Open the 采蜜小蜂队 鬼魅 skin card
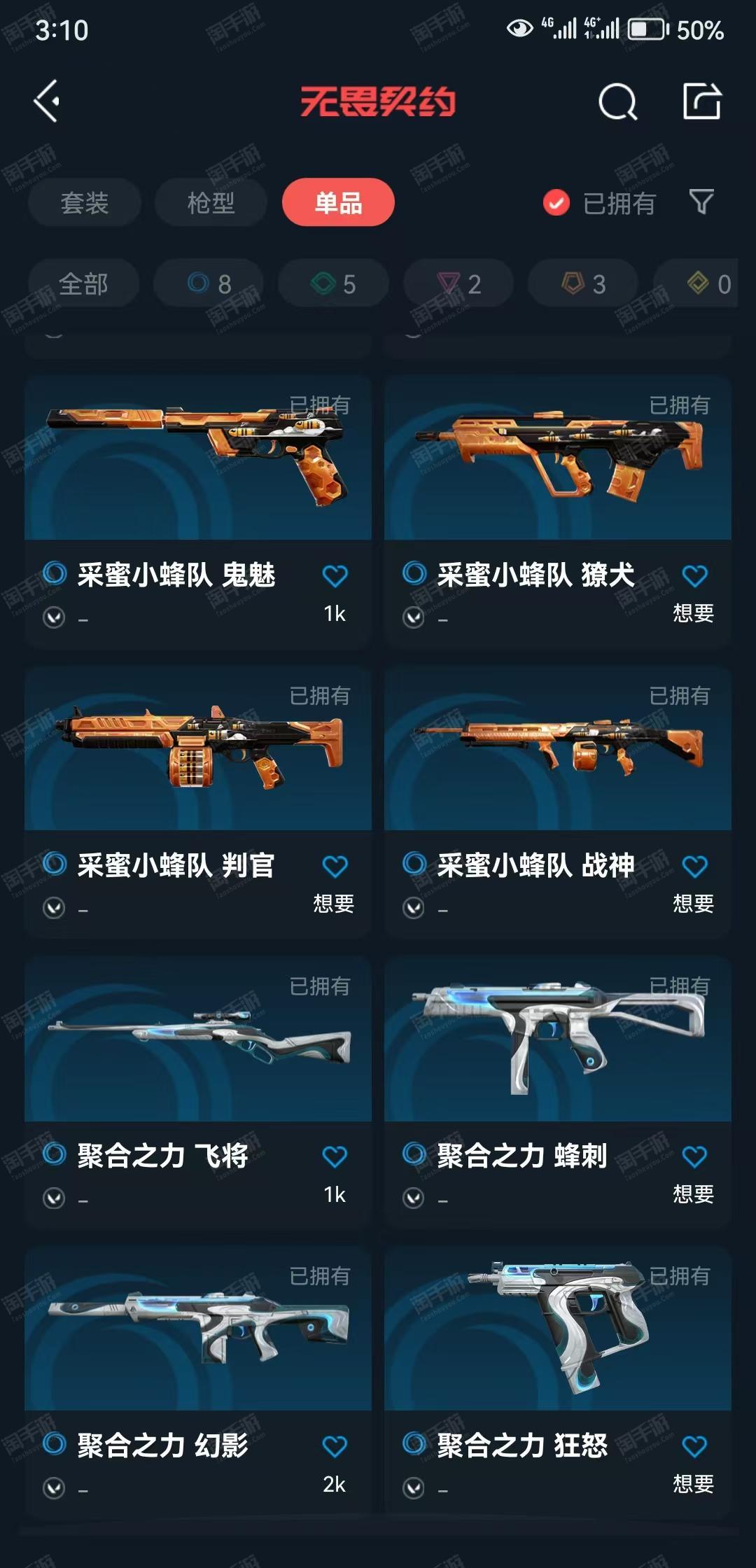The height and width of the screenshot is (1568, 756). tap(198, 511)
